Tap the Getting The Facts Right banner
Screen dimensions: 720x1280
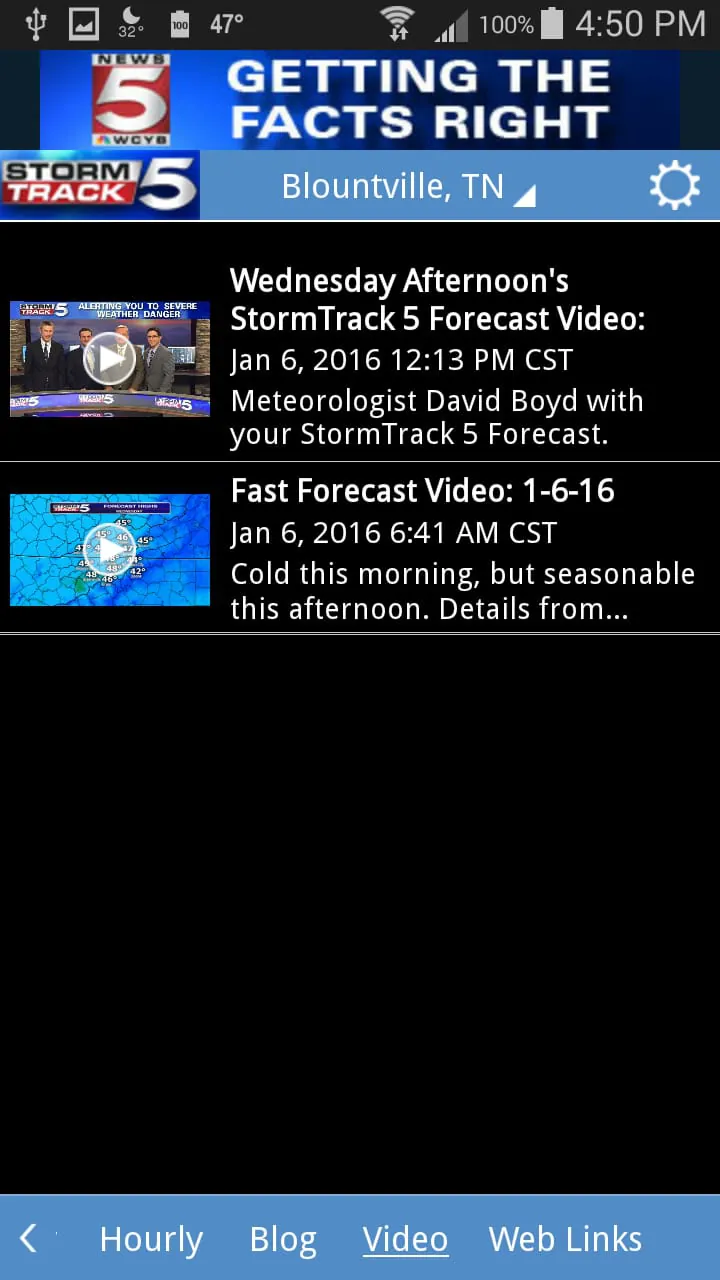(x=360, y=100)
